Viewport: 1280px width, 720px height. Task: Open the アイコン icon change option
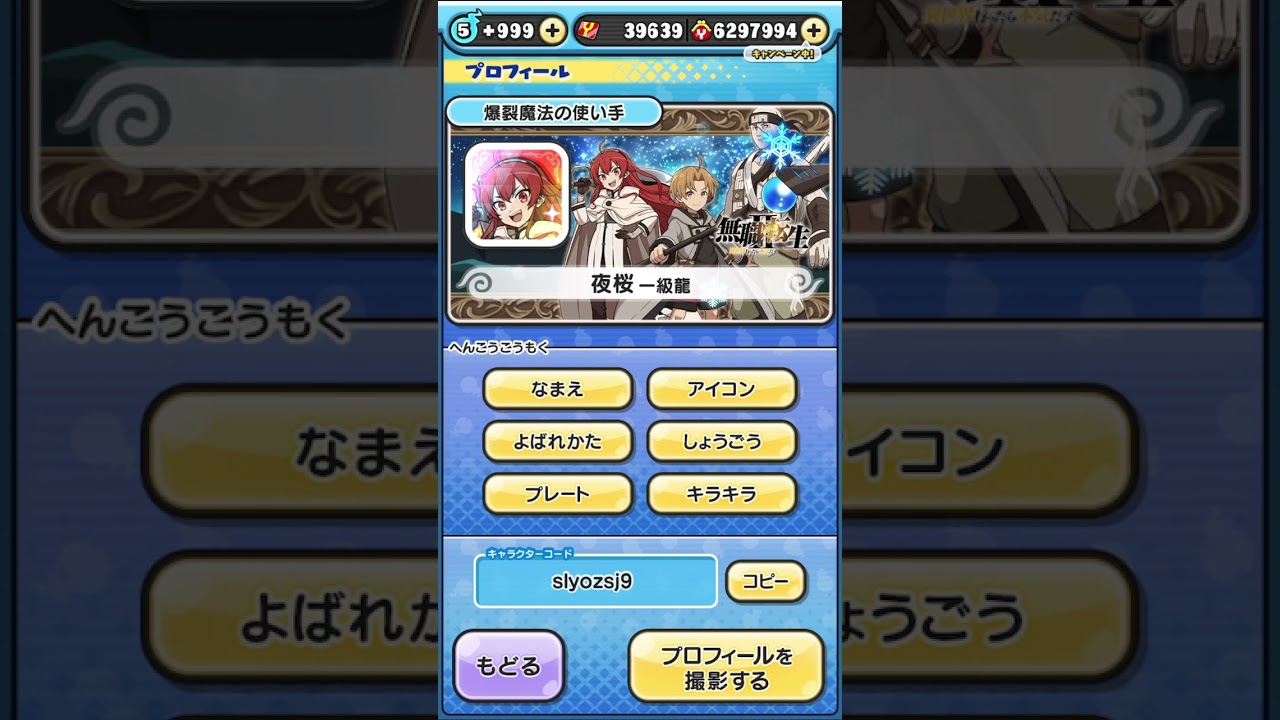click(x=721, y=389)
